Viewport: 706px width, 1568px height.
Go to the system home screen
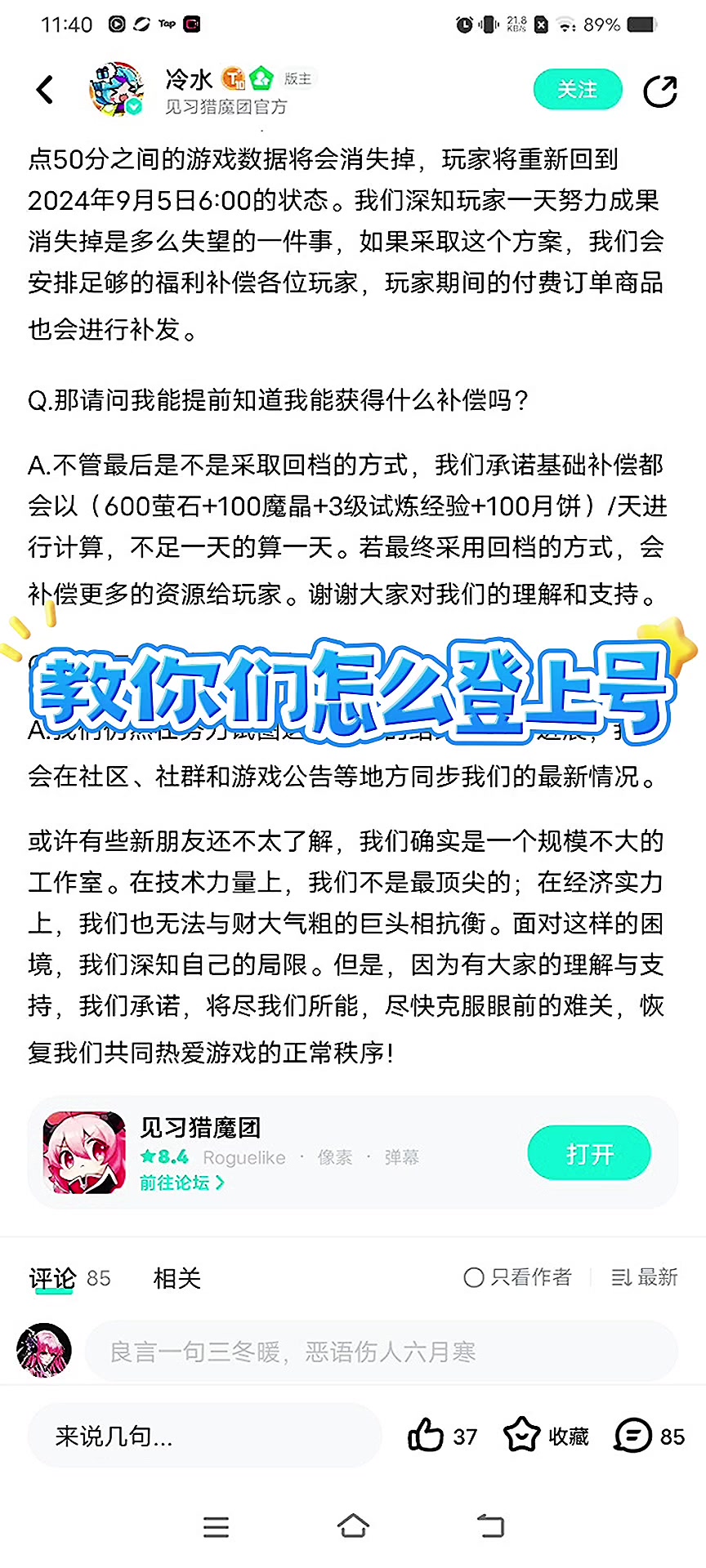pos(353,1526)
